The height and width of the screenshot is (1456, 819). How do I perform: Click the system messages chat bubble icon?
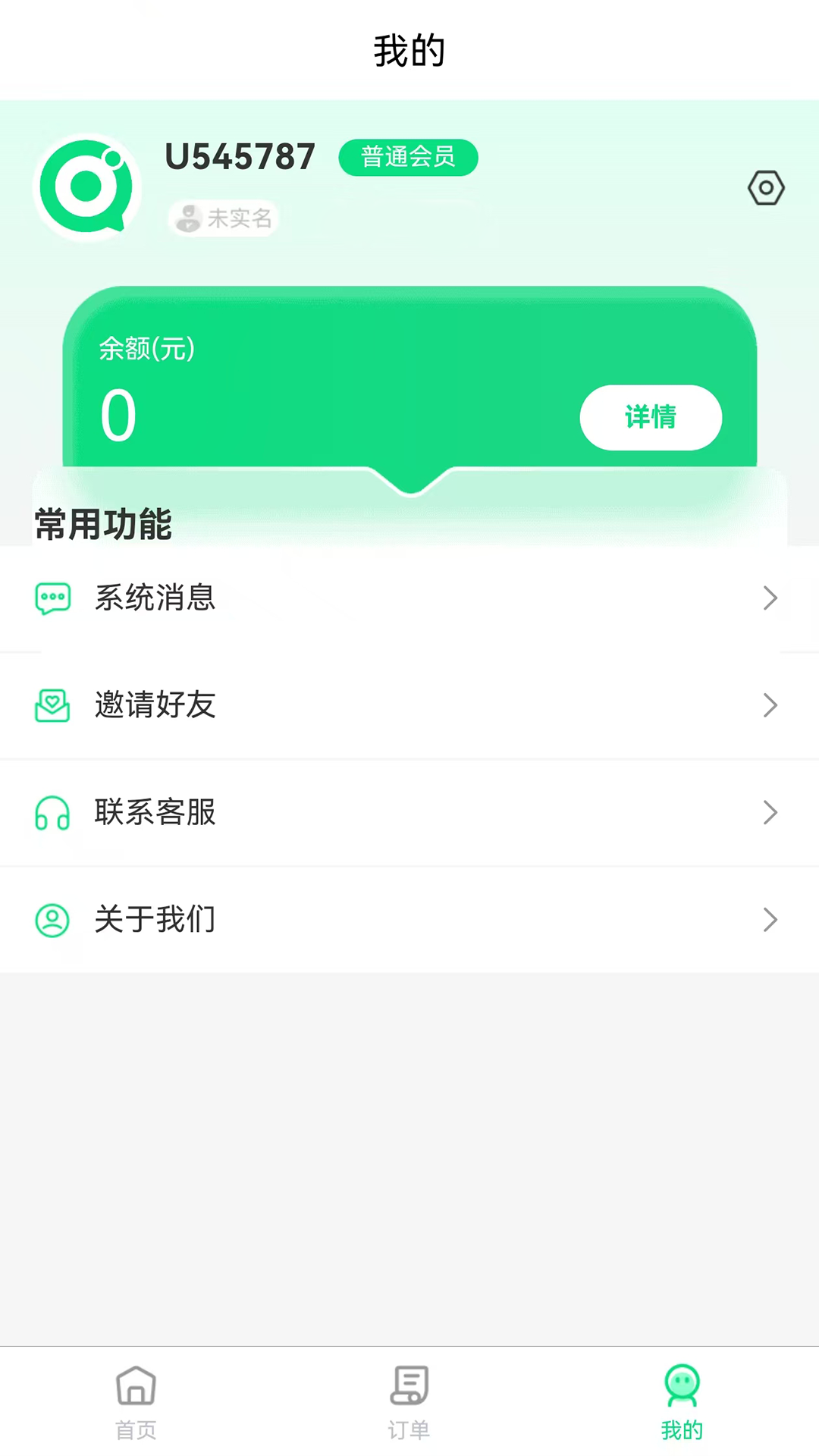coord(52,598)
